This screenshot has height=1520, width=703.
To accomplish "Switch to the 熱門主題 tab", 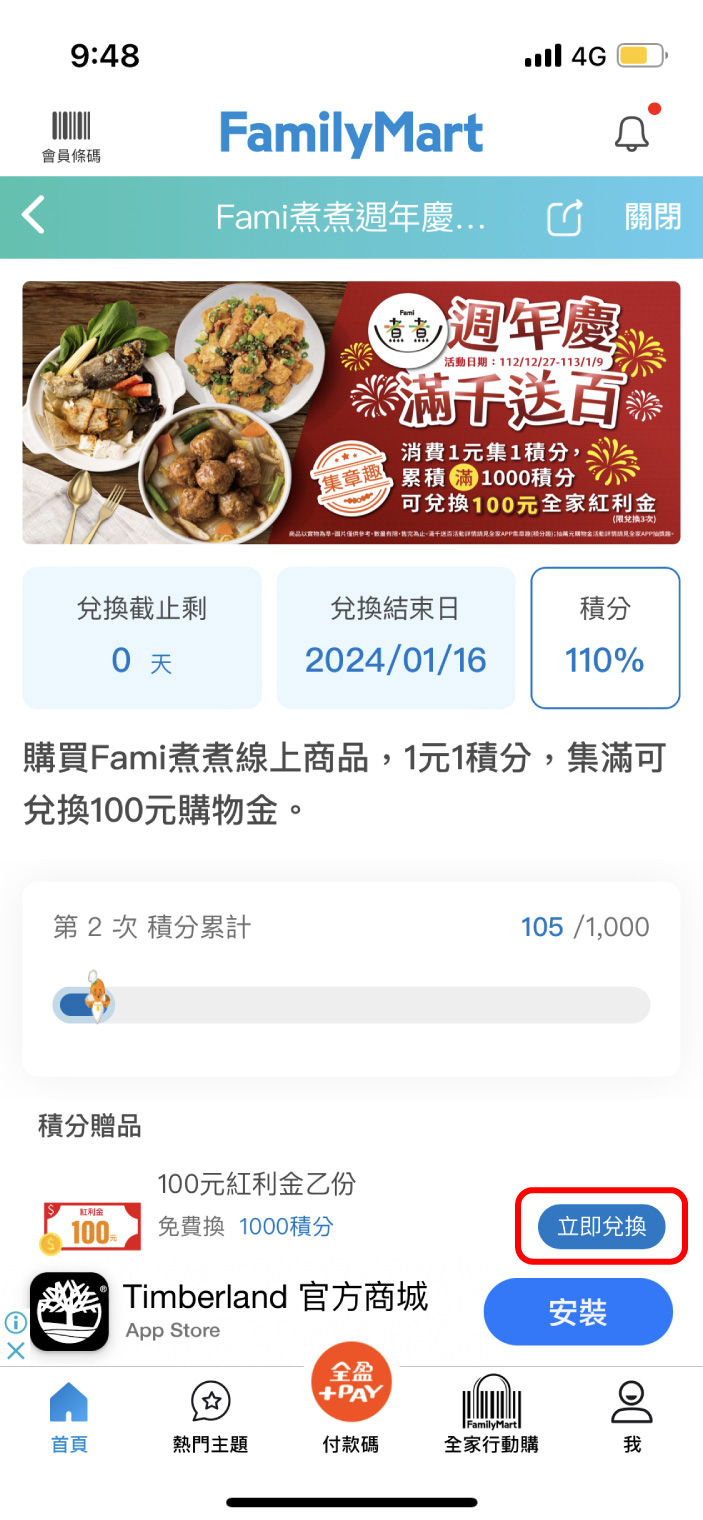I will point(210,1416).
